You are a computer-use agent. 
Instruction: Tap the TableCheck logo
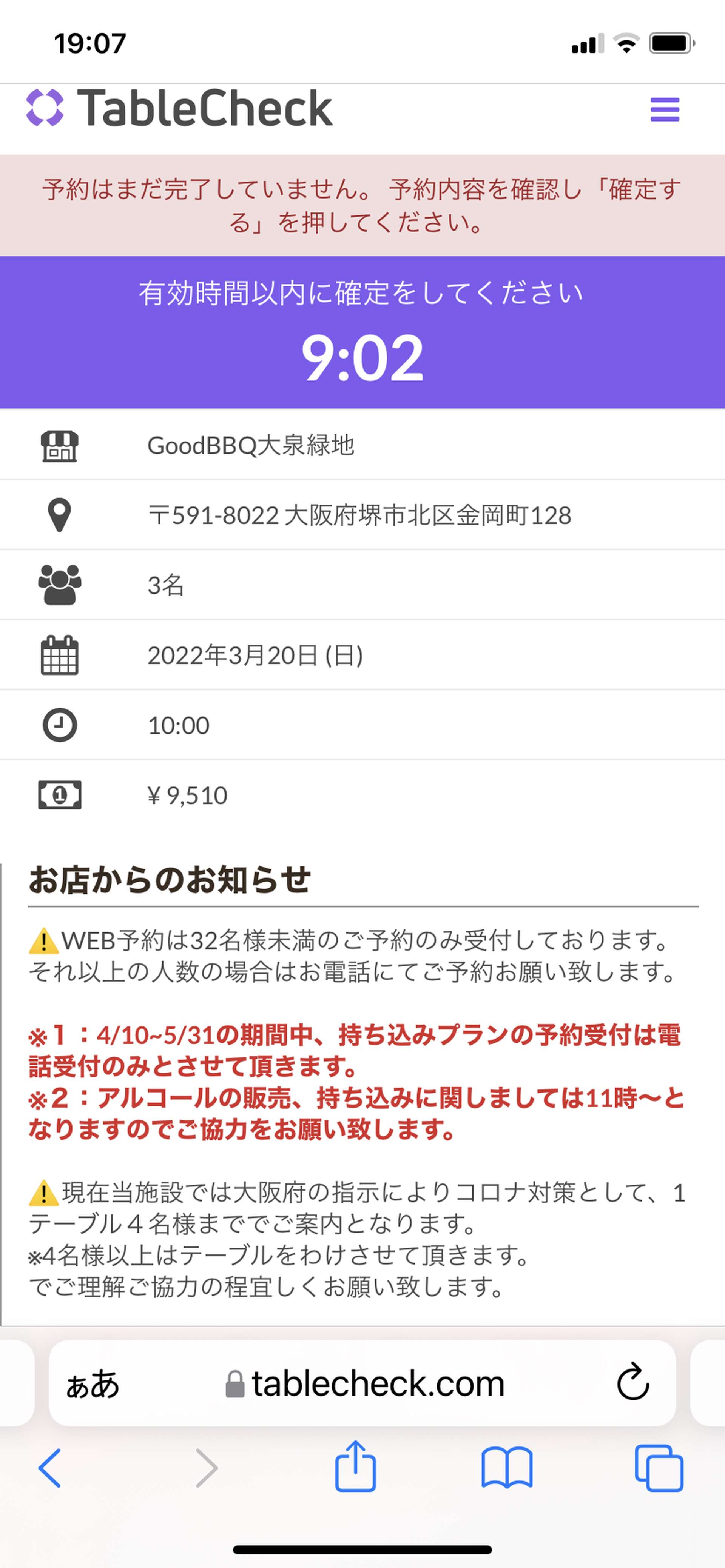(x=179, y=108)
